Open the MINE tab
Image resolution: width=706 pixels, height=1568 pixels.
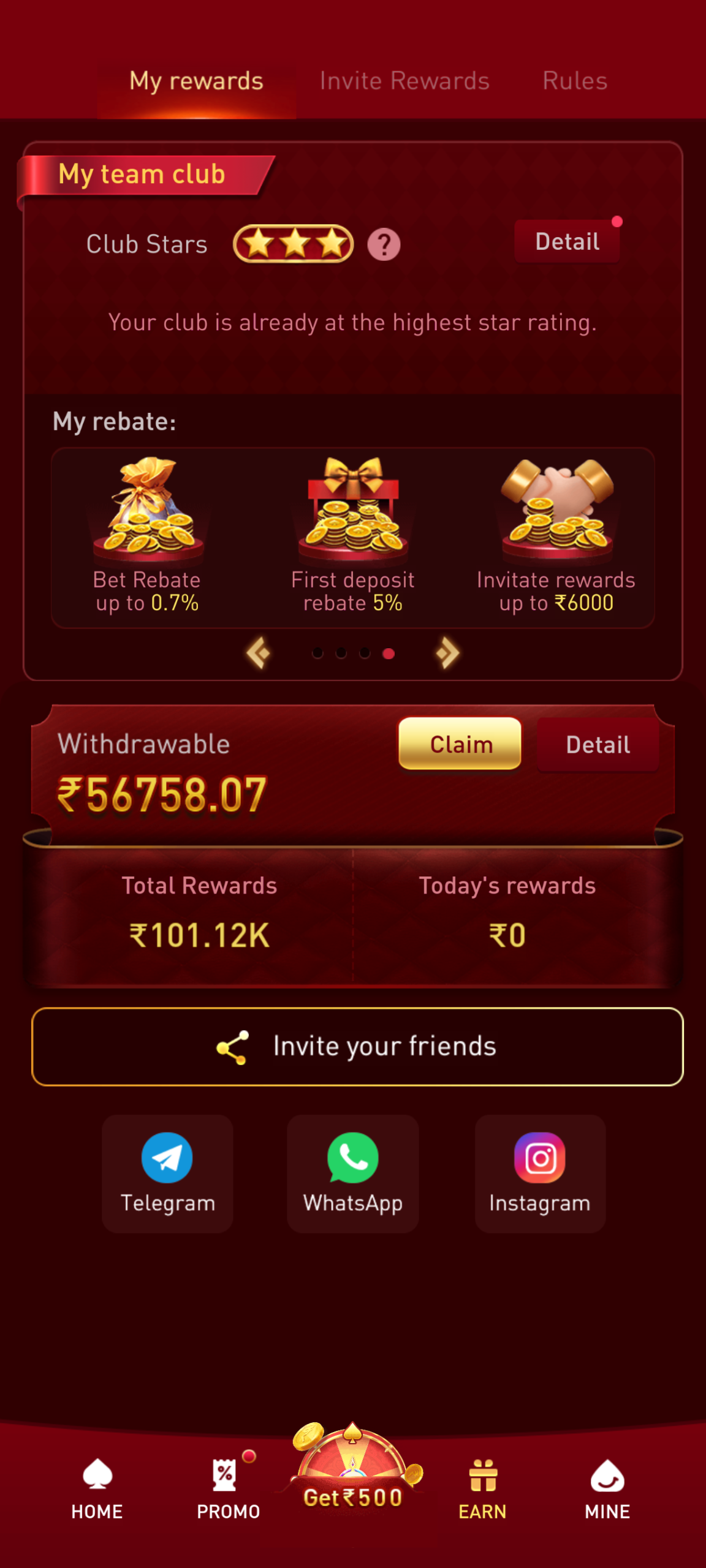point(607,1488)
